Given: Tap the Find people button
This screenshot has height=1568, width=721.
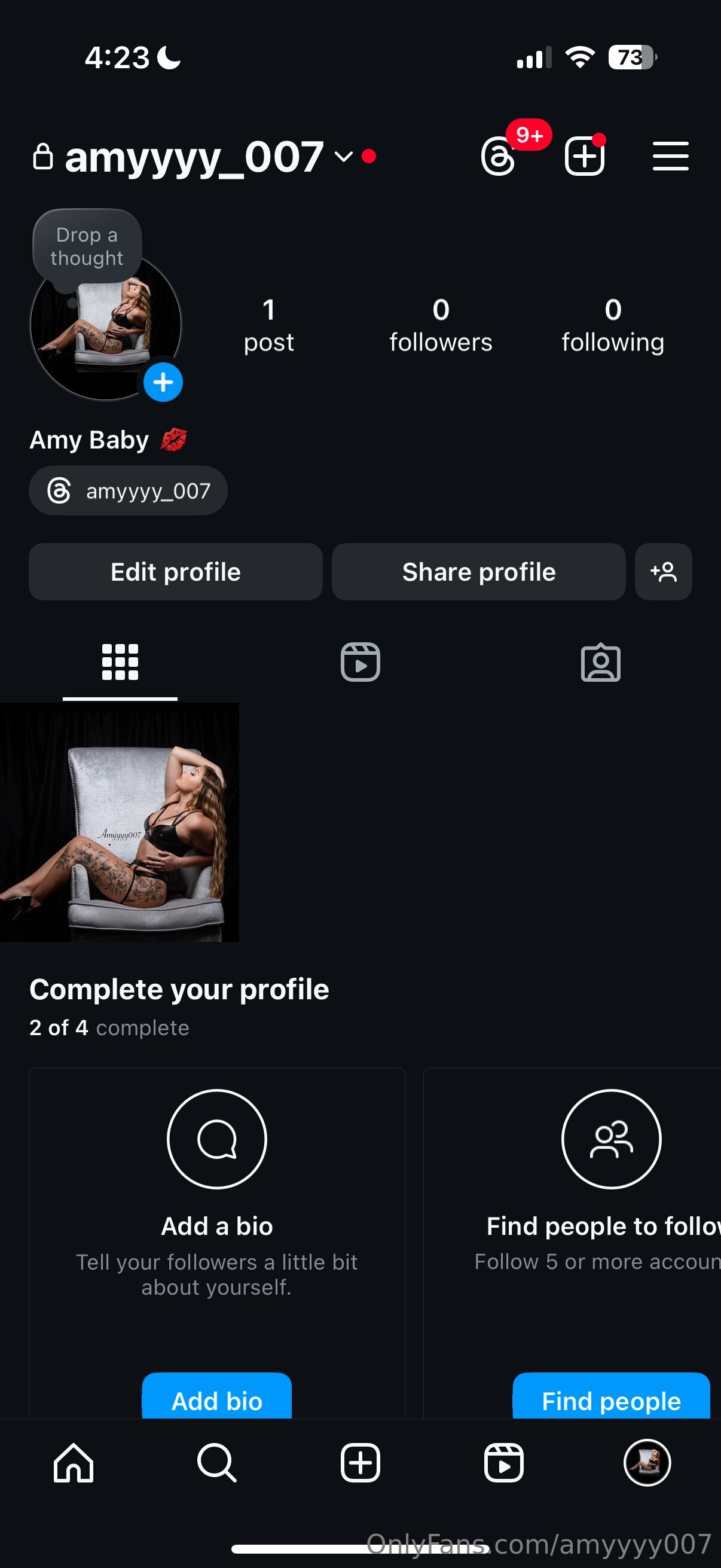Looking at the screenshot, I should point(611,1400).
